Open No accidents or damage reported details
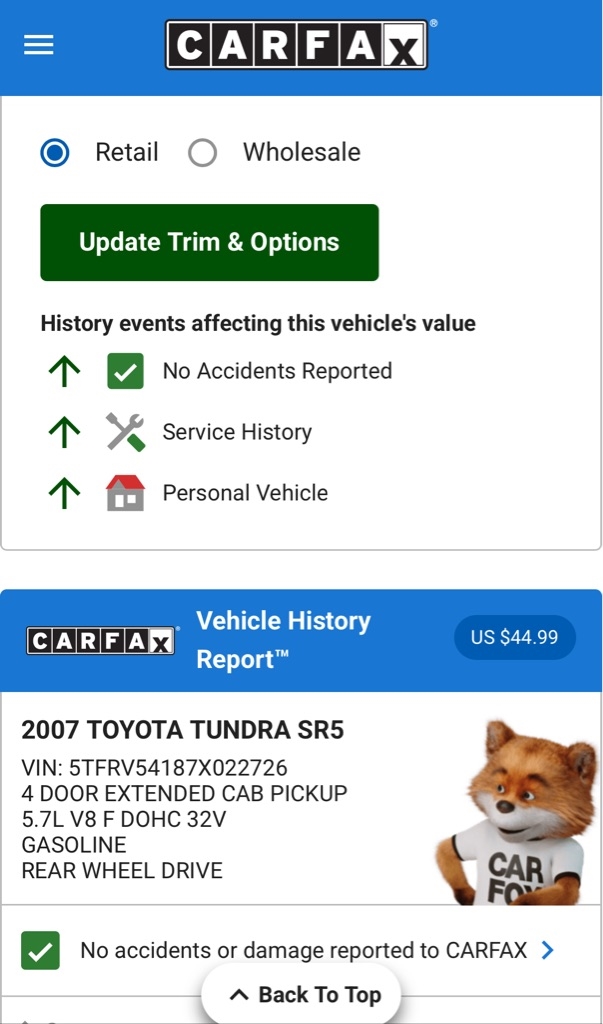Screen dimensions: 603x1024 [x=303, y=950]
